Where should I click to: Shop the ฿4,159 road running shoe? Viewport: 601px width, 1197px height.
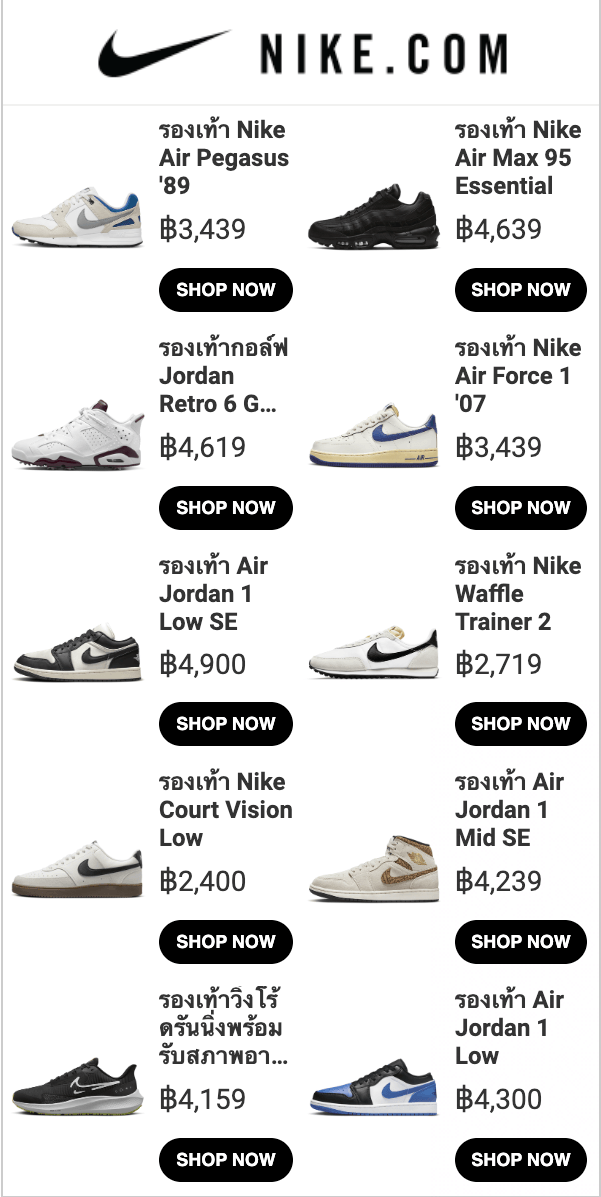point(225,1160)
